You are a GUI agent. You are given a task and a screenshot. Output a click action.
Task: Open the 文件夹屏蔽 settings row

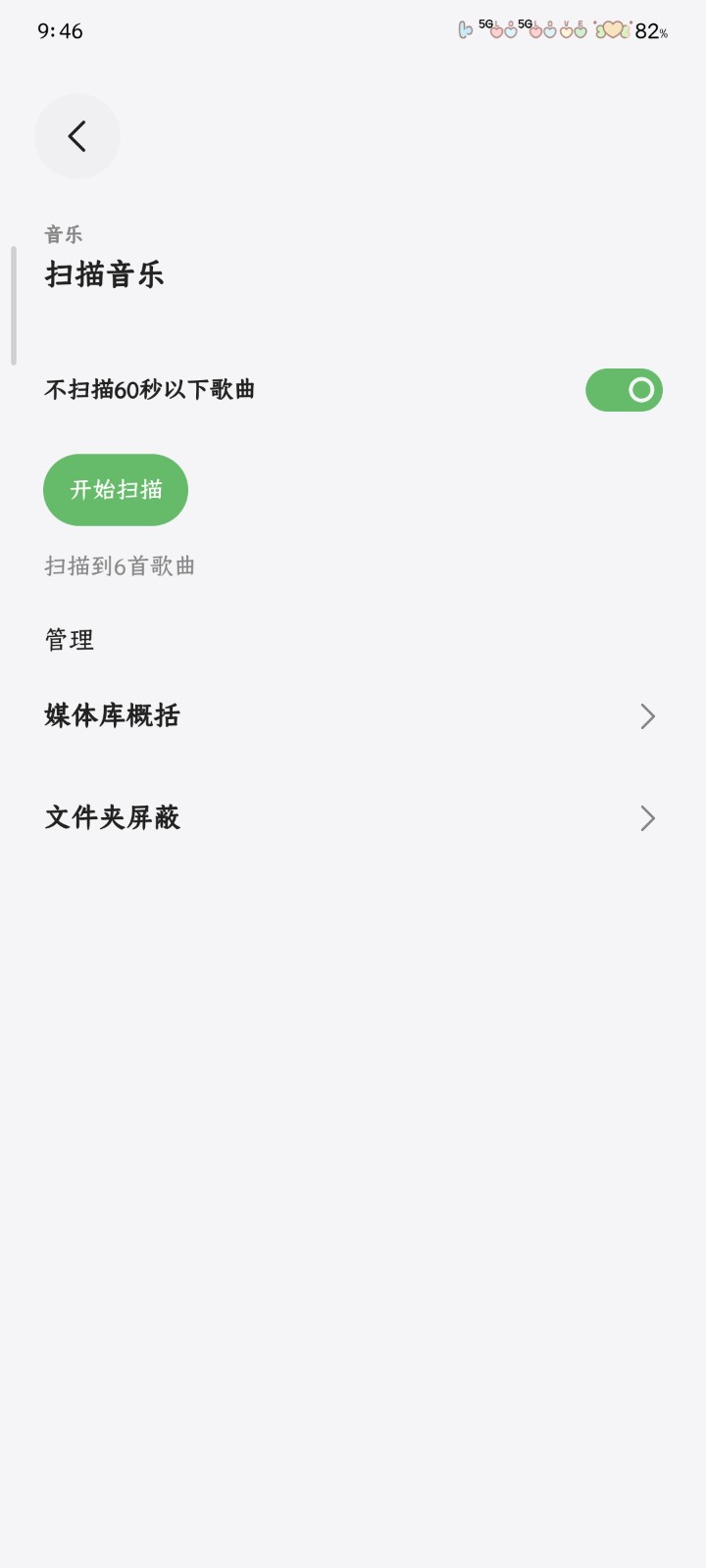pyautogui.click(x=111, y=817)
